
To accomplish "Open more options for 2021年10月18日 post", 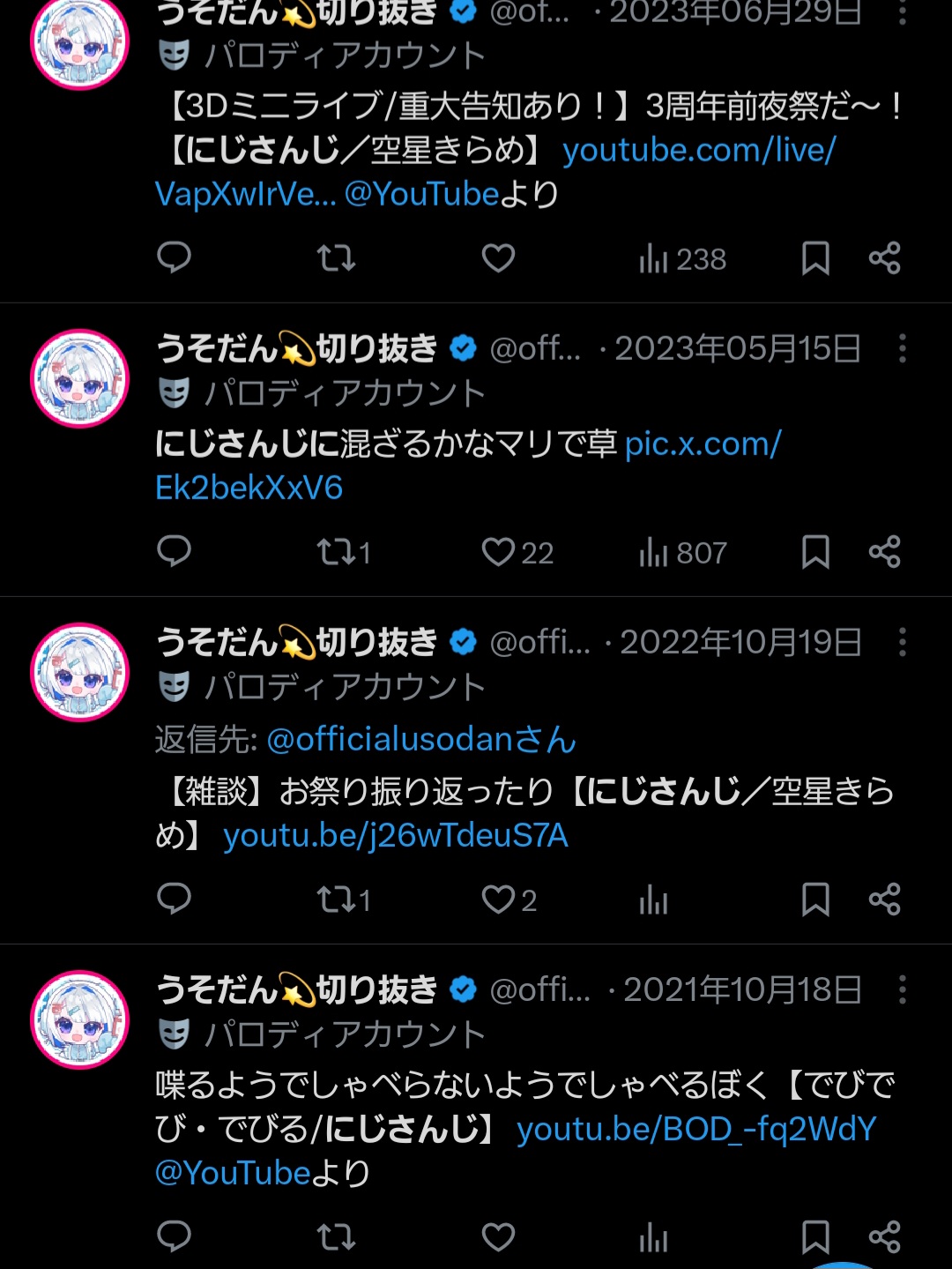I will coord(902,990).
